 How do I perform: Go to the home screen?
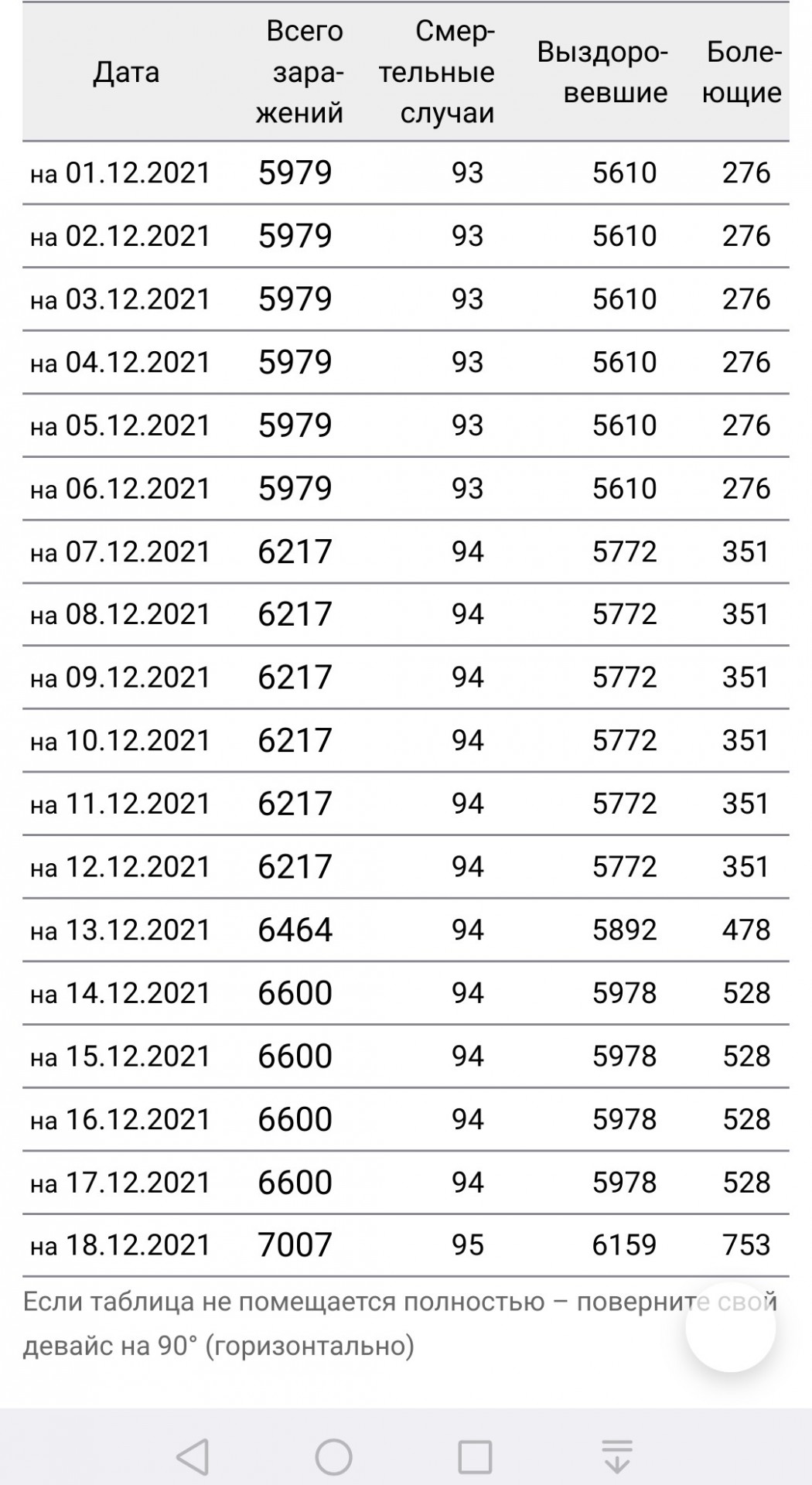point(334,1457)
